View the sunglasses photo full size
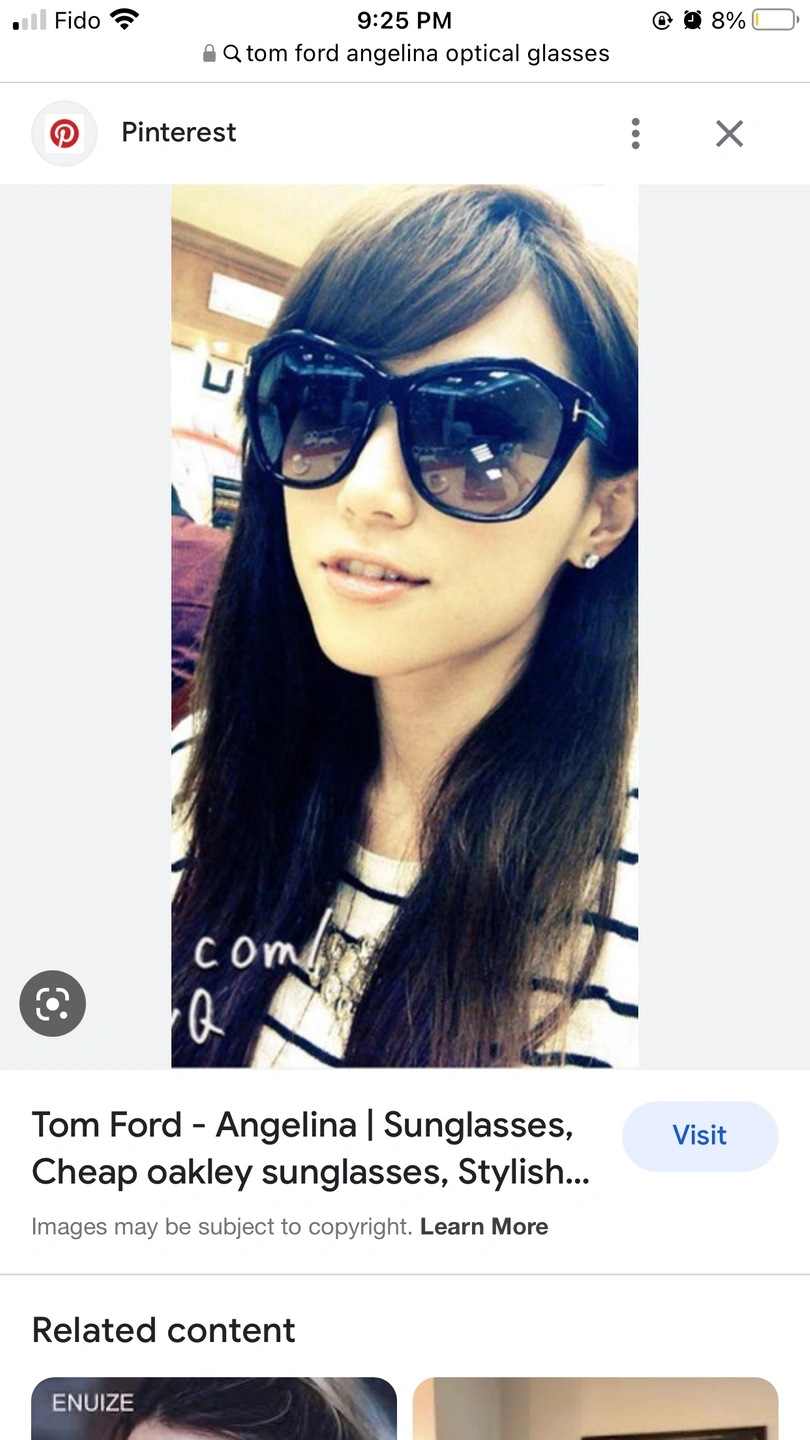810x1440 pixels. click(x=404, y=625)
